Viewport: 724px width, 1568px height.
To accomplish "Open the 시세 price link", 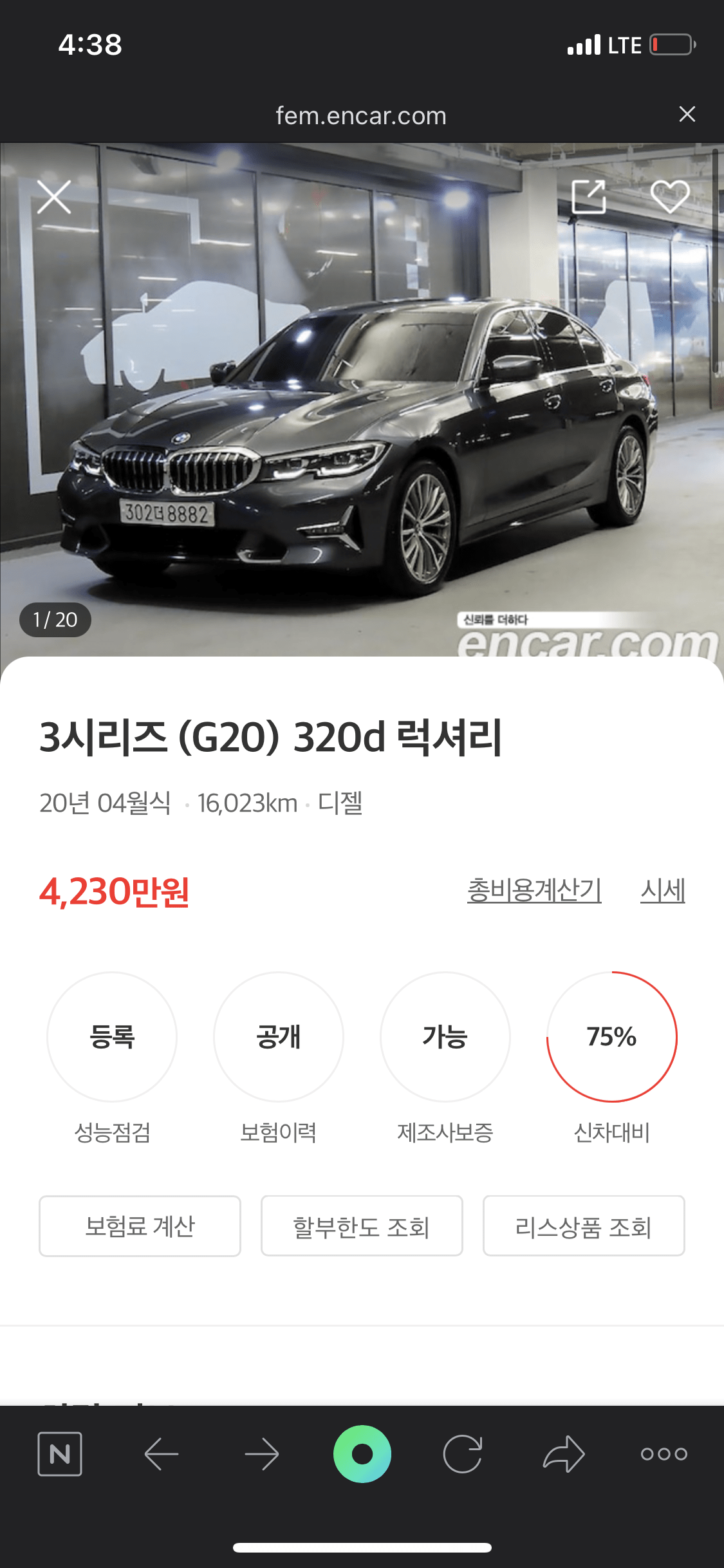I will [x=662, y=891].
